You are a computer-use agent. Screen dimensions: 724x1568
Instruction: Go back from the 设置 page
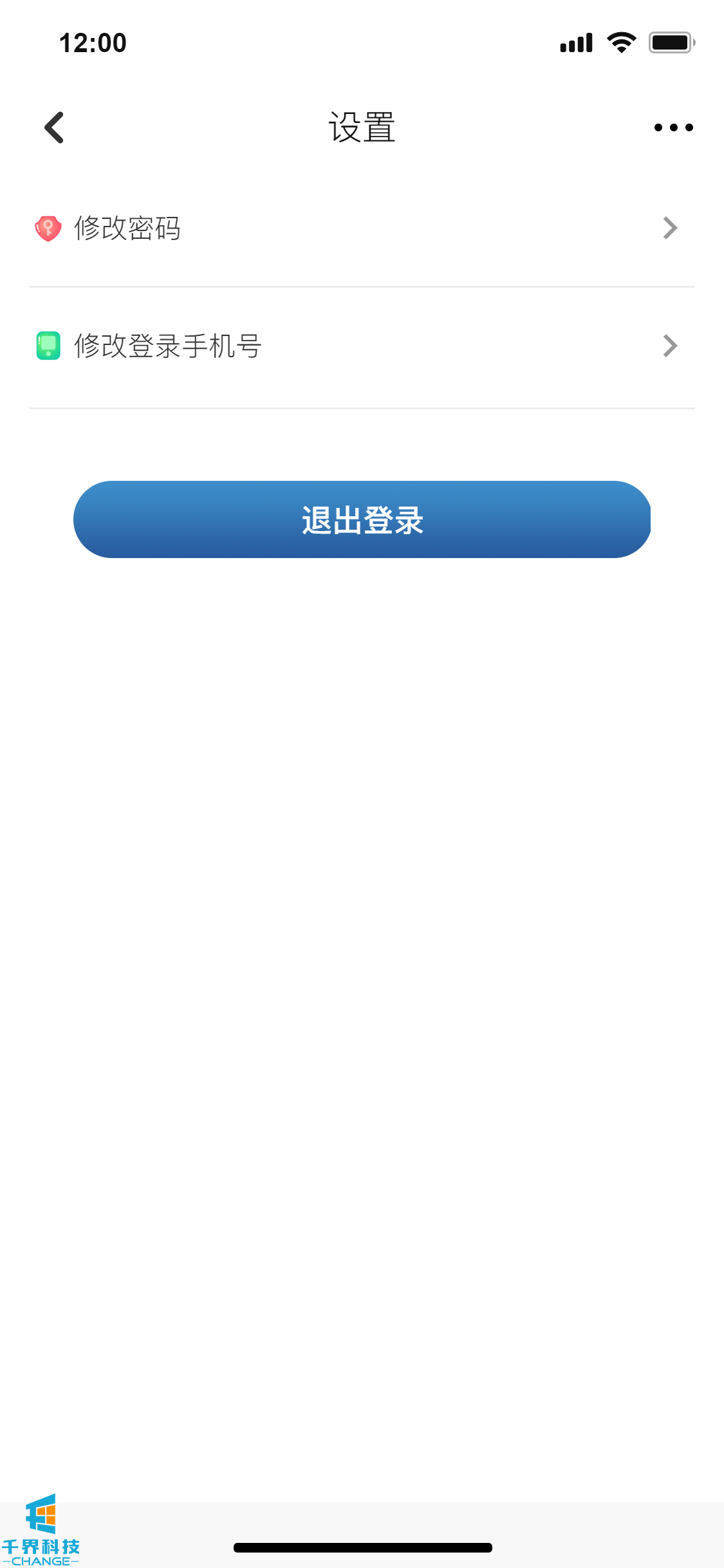pos(55,127)
